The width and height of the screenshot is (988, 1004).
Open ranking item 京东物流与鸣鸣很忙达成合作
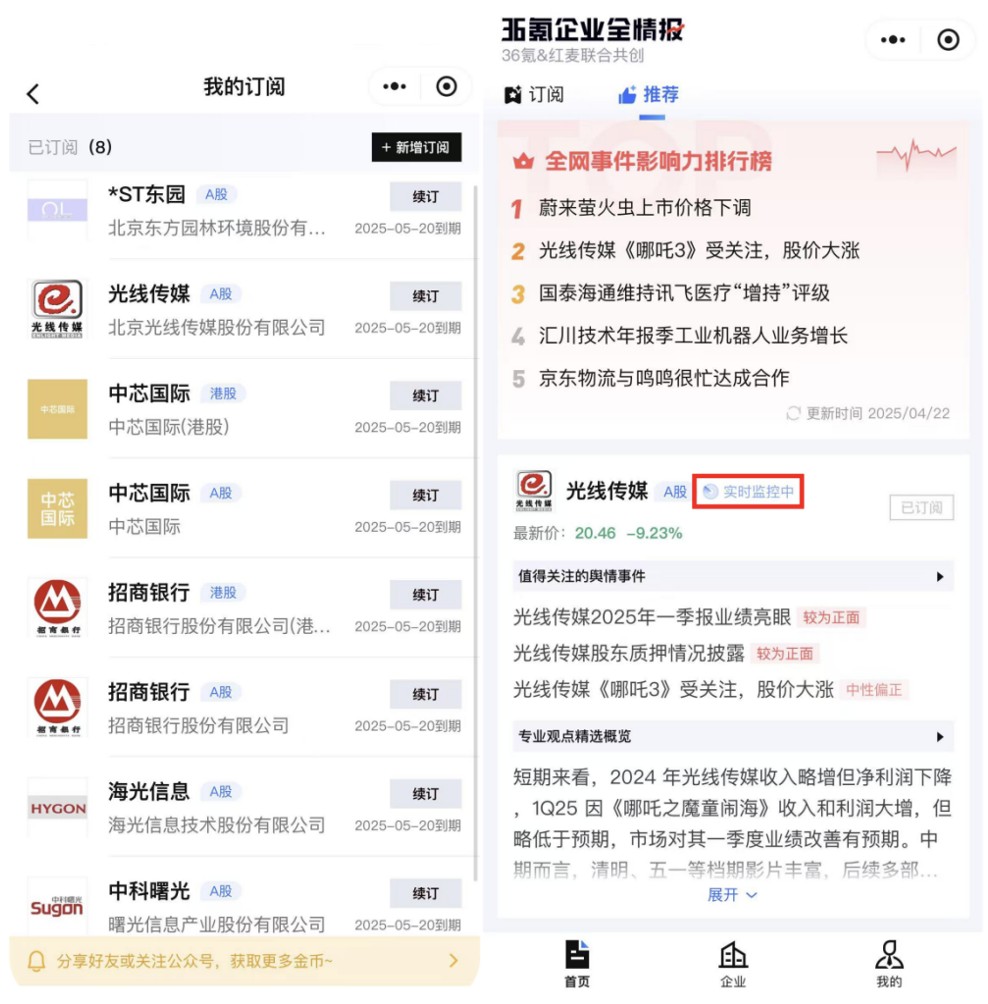(x=664, y=378)
